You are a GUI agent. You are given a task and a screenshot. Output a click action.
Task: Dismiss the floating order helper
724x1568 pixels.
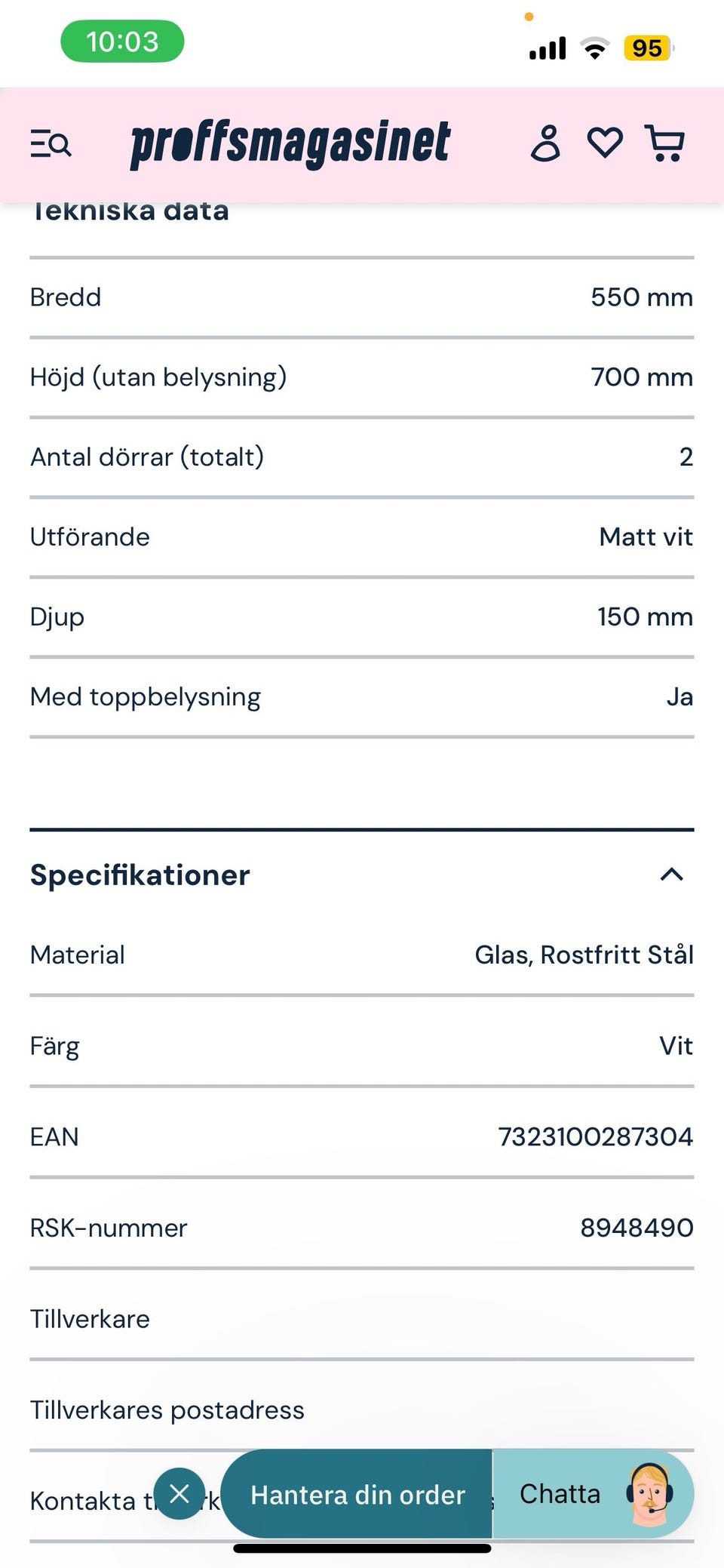(179, 1493)
